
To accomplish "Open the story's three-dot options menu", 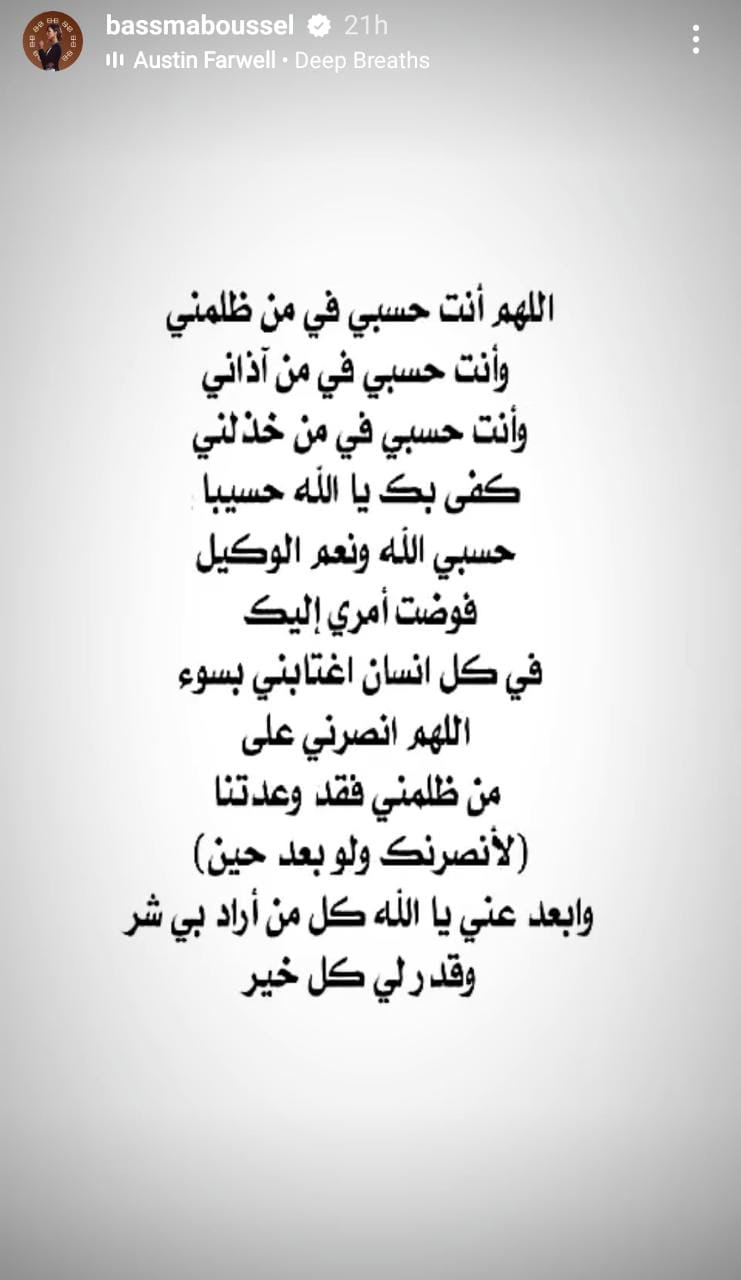I will 695,40.
